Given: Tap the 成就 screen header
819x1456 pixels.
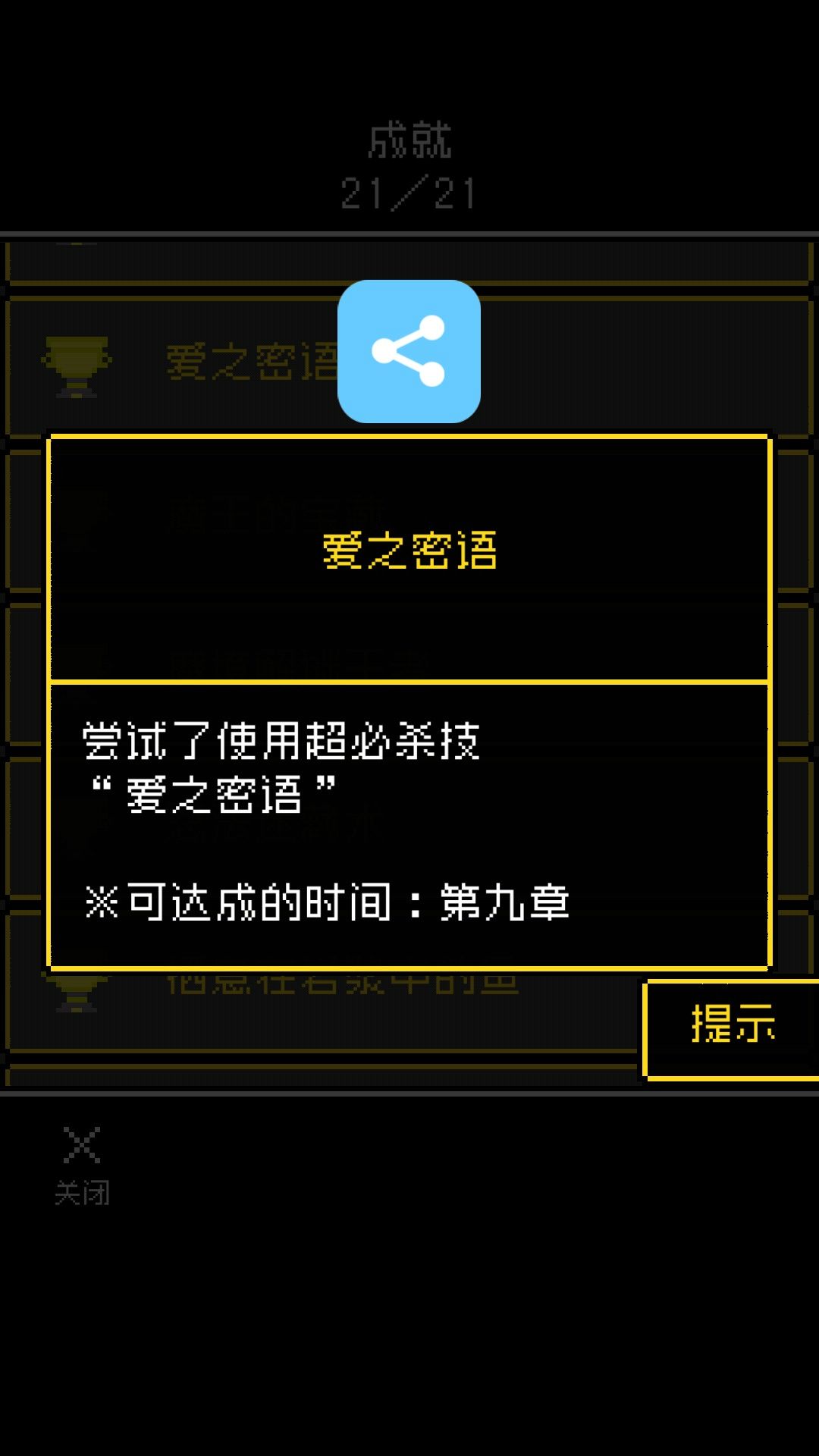Looking at the screenshot, I should (x=409, y=144).
